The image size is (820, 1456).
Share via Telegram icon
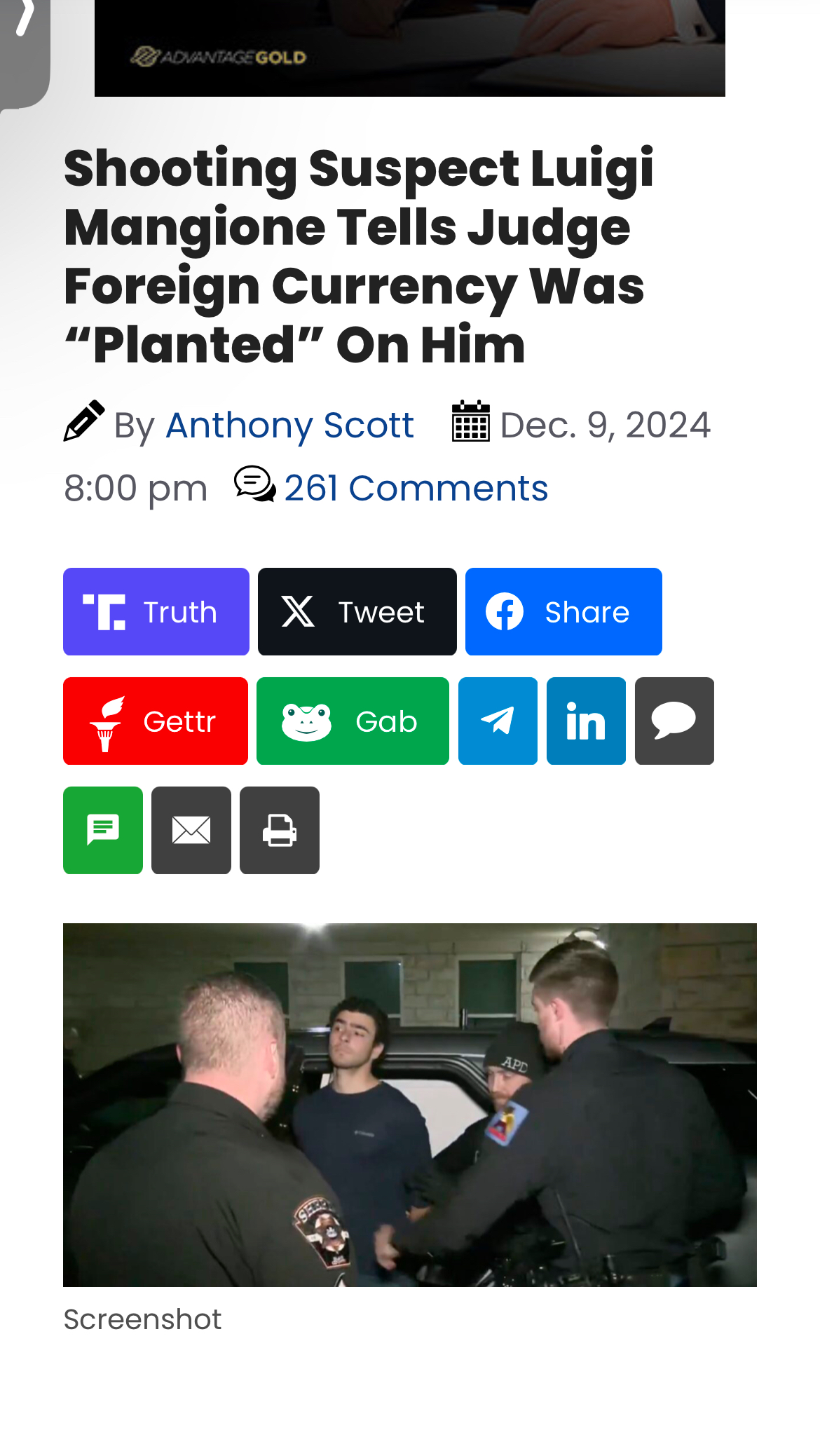tap(498, 721)
